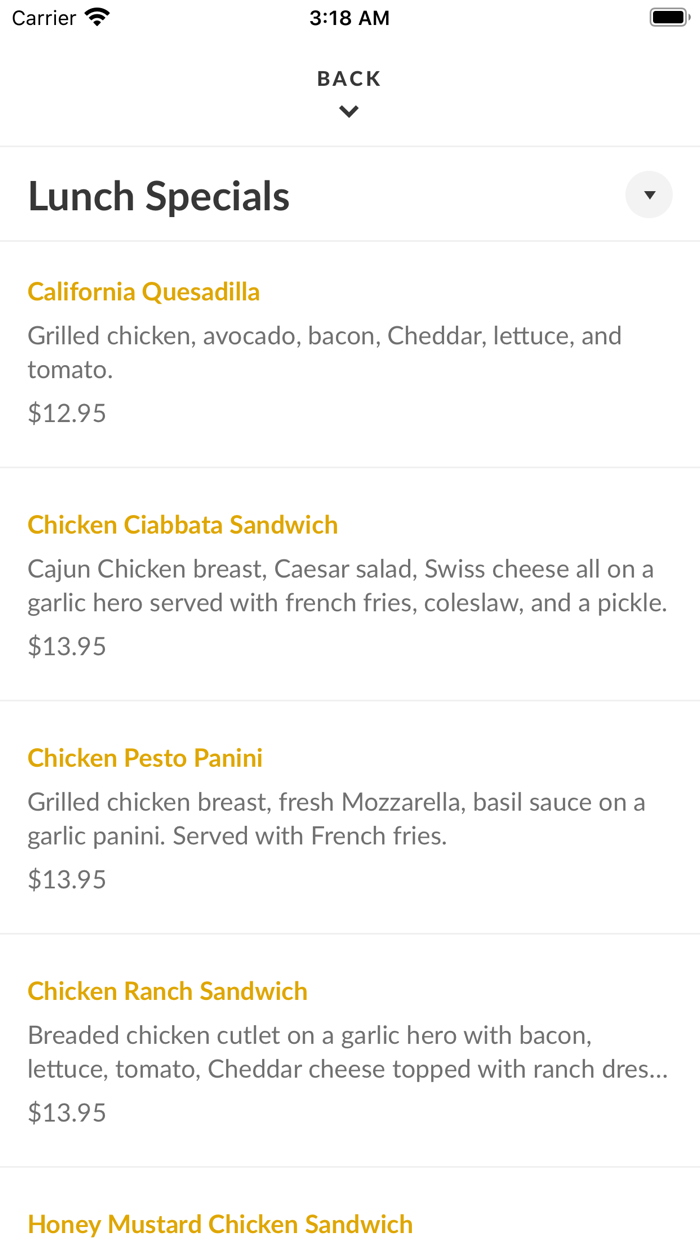Viewport: 700px width, 1244px height.
Task: Tap the Back button at top
Action: coord(349,92)
